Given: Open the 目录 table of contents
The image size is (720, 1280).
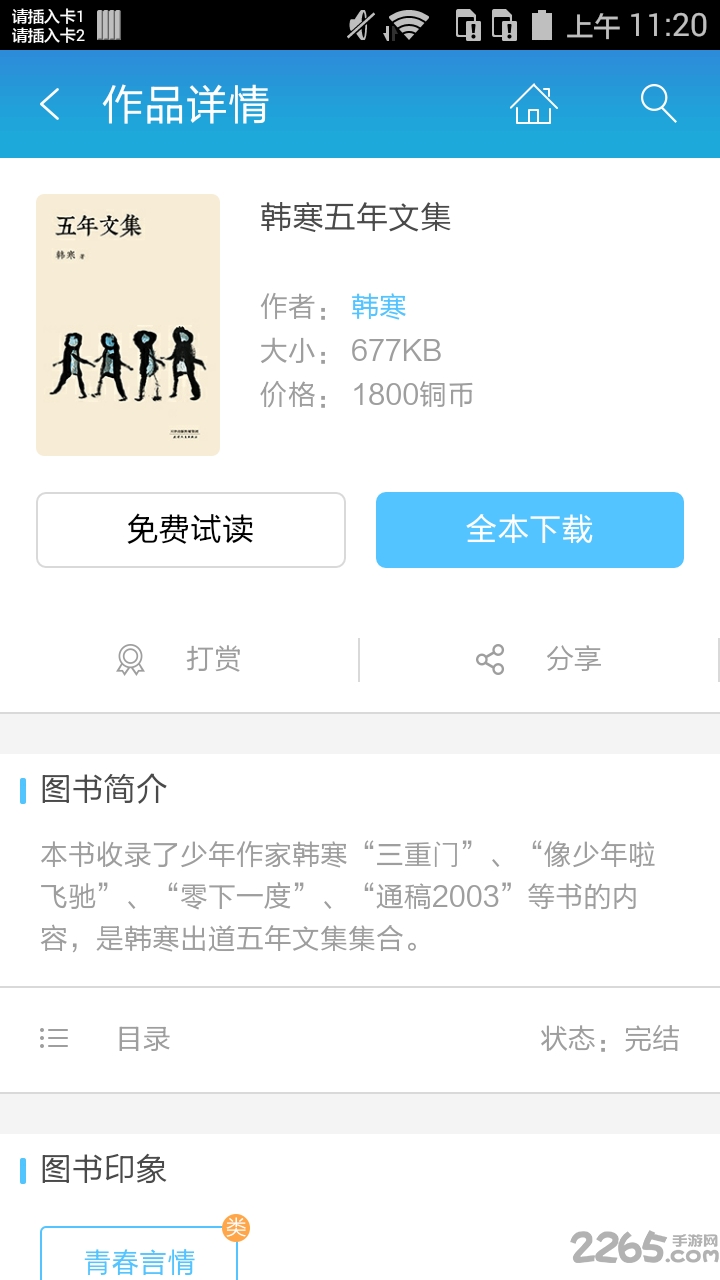Looking at the screenshot, I should [144, 1039].
